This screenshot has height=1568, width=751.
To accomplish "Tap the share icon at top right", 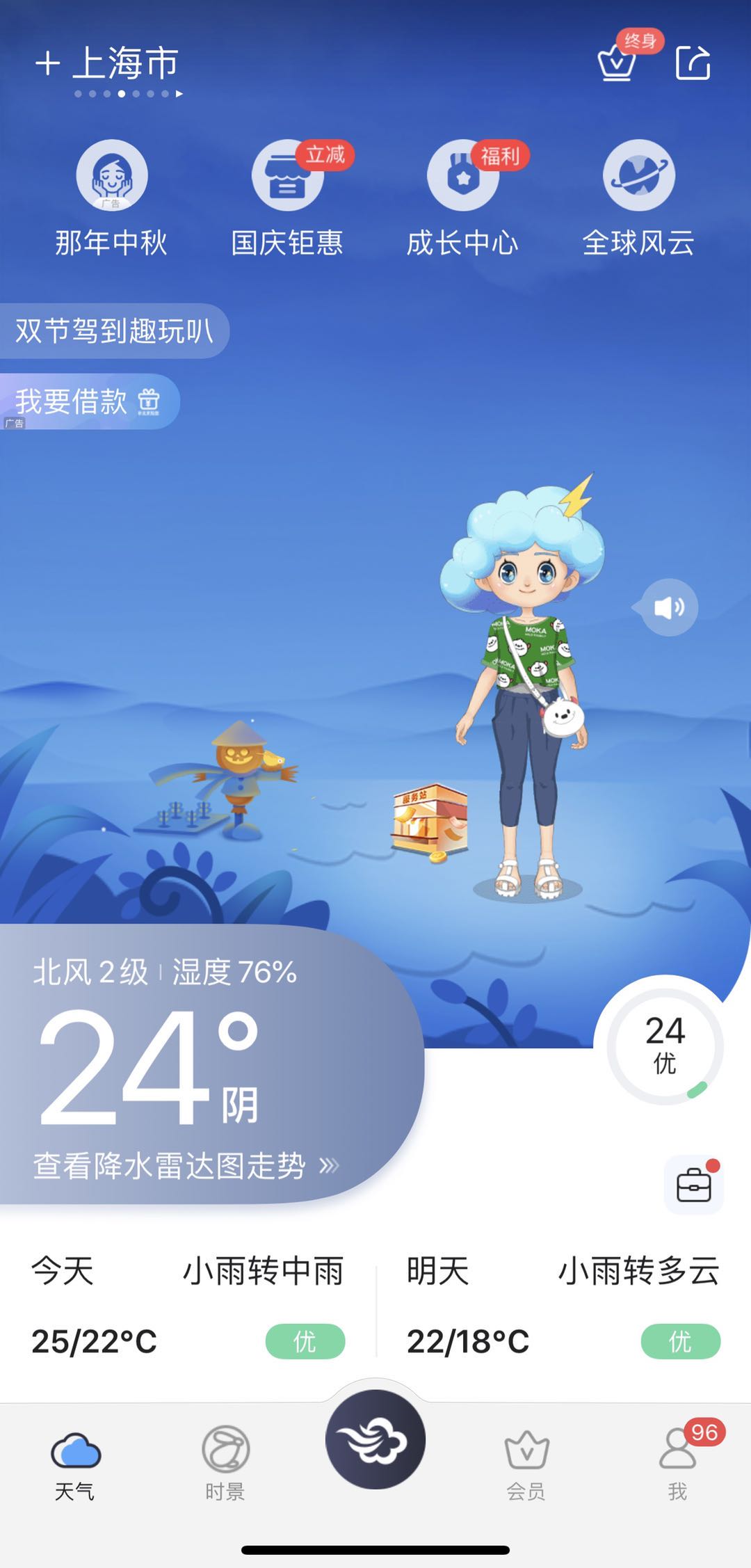I will (691, 63).
